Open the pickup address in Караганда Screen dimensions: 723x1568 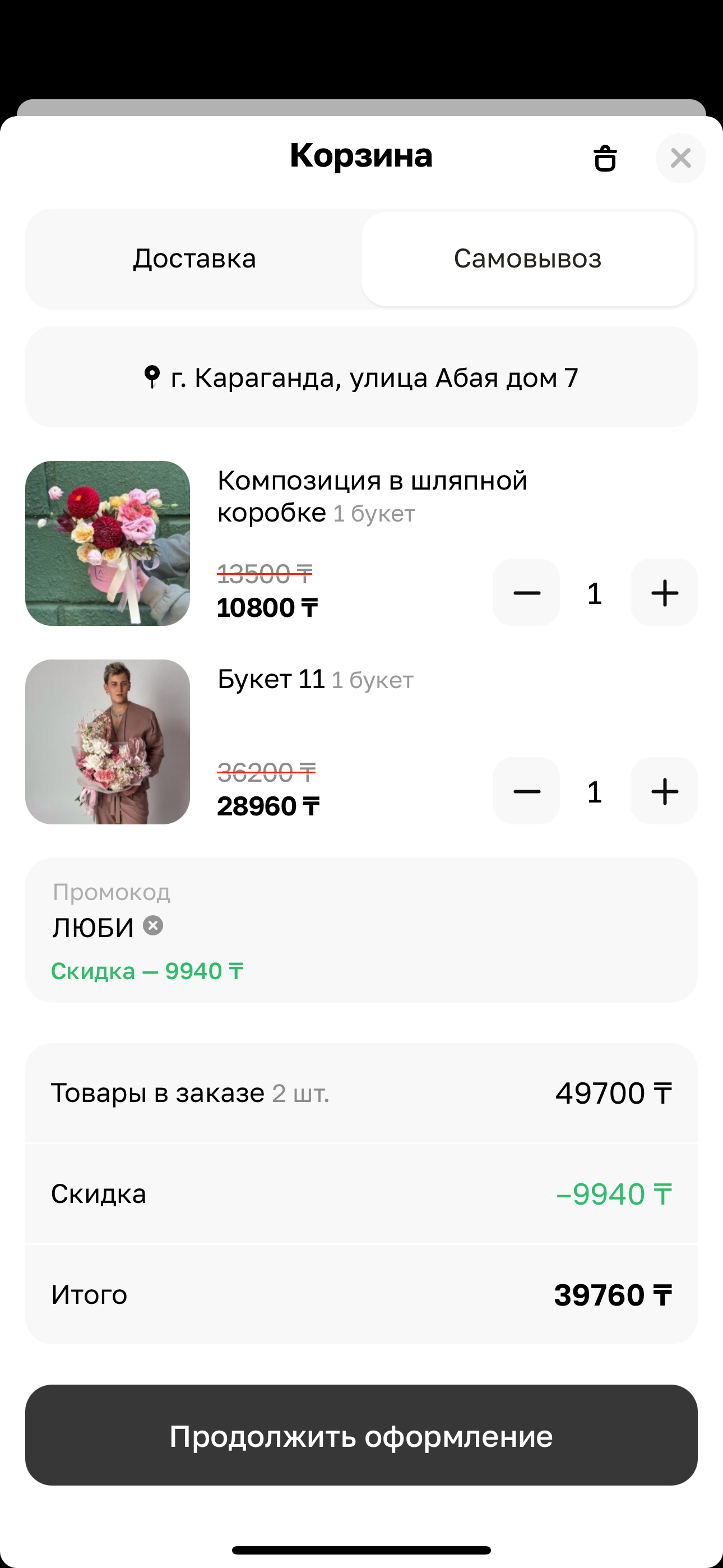(361, 377)
